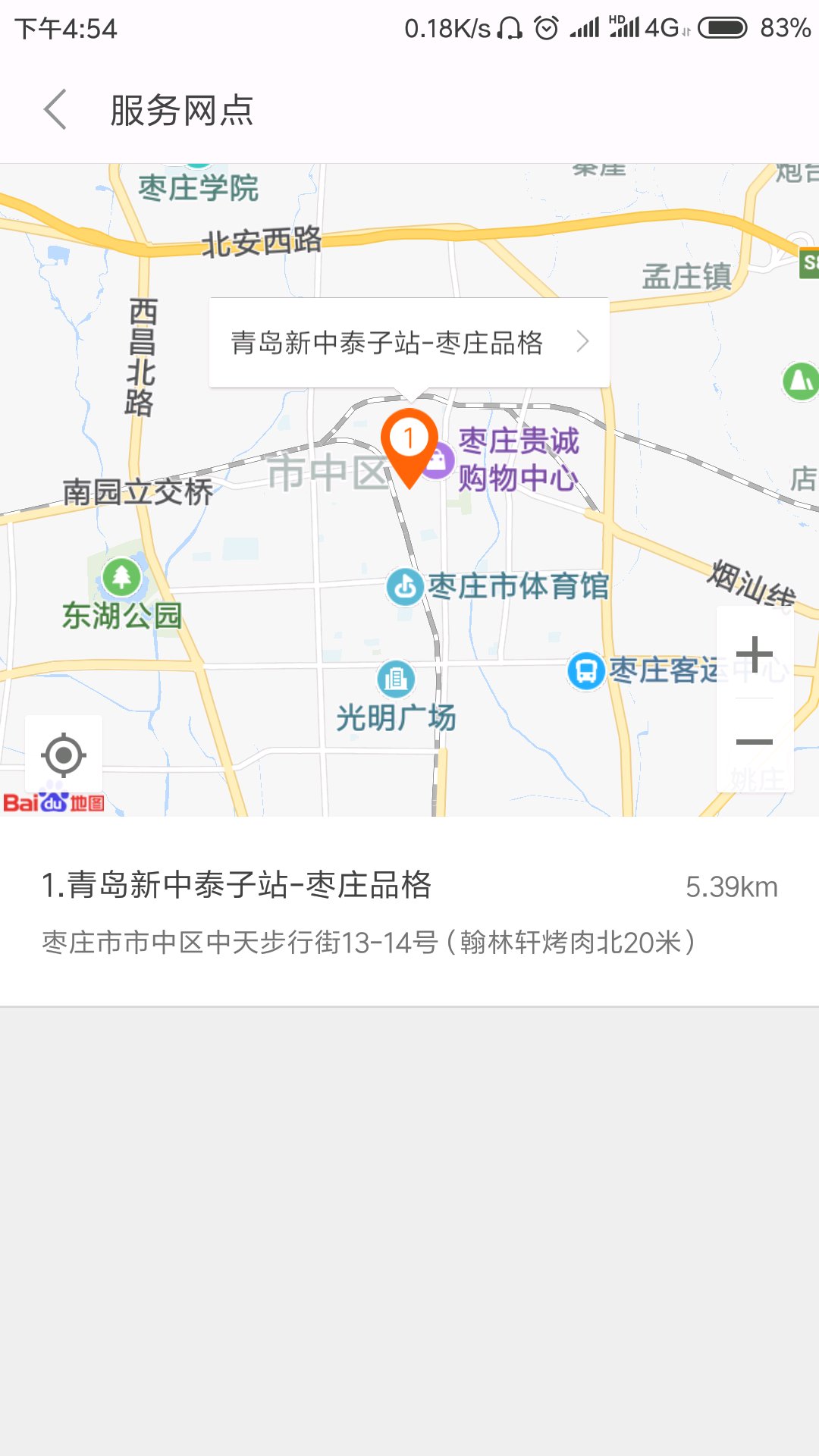
Task: Go back from the 服务网点 page
Action: [56, 110]
